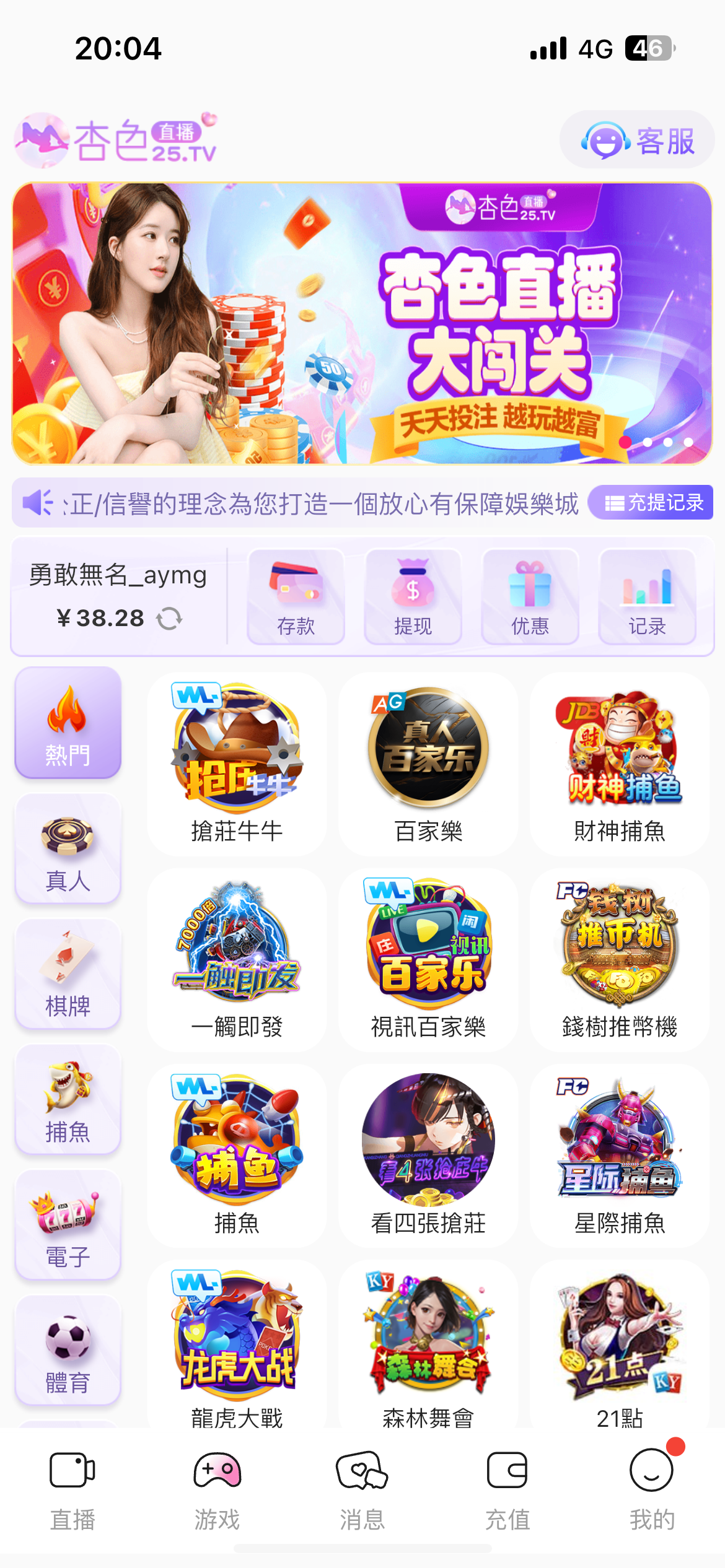Open 財神捕魚 game
Screen dimensions: 725x1568
pyautogui.click(x=619, y=765)
